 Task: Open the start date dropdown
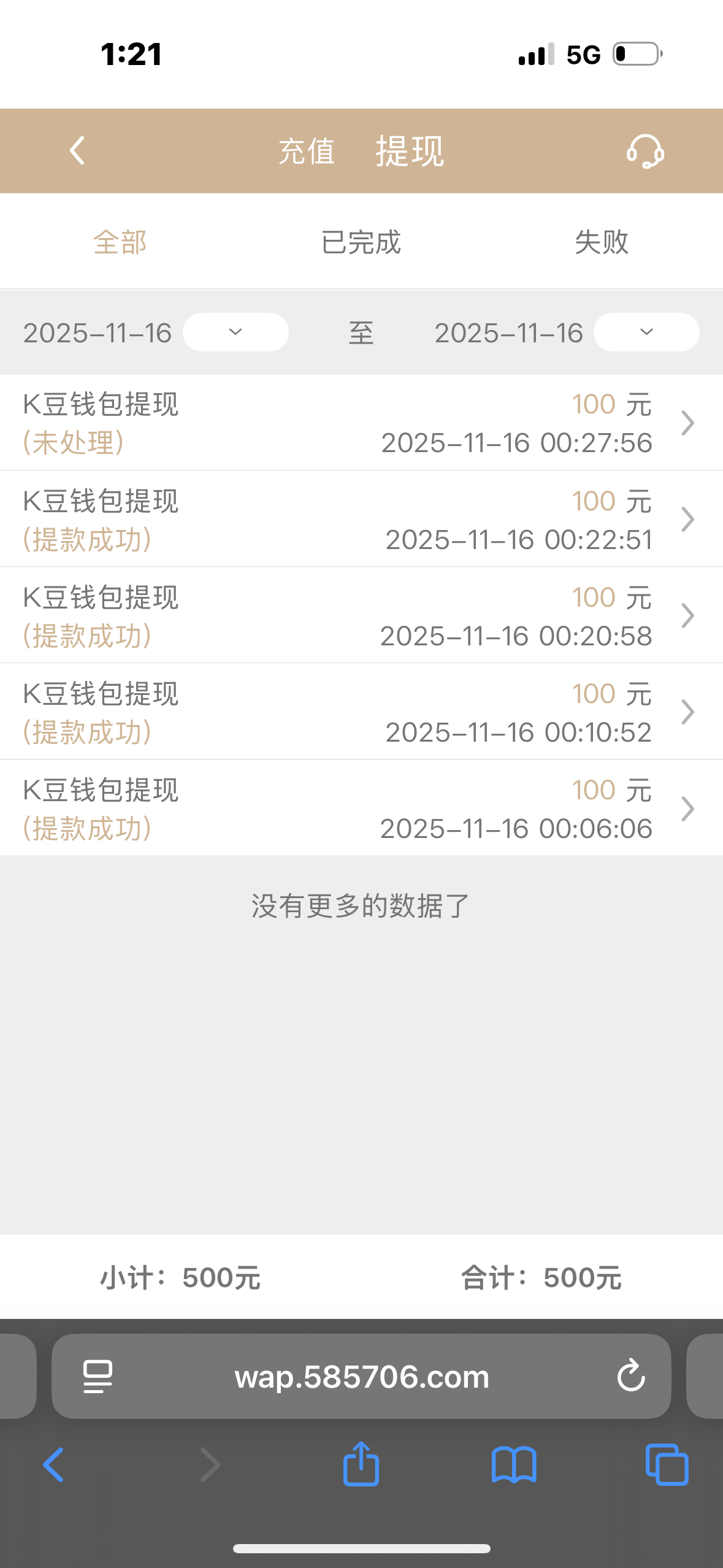[x=235, y=332]
